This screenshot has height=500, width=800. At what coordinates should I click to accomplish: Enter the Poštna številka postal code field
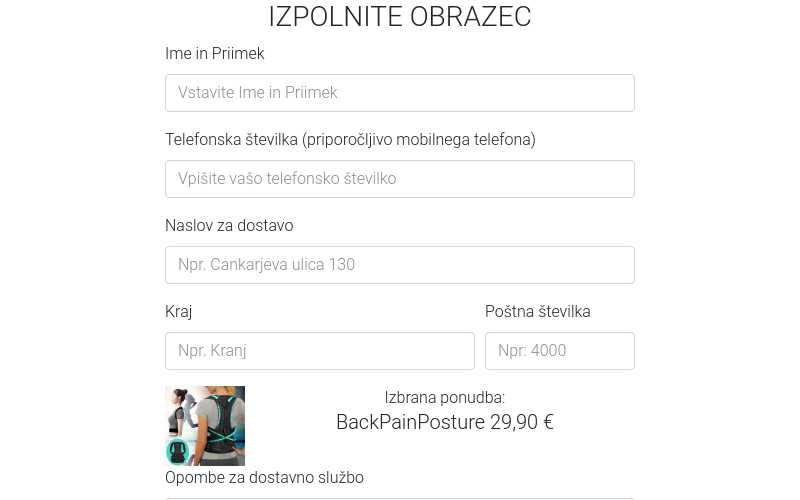[x=559, y=351]
